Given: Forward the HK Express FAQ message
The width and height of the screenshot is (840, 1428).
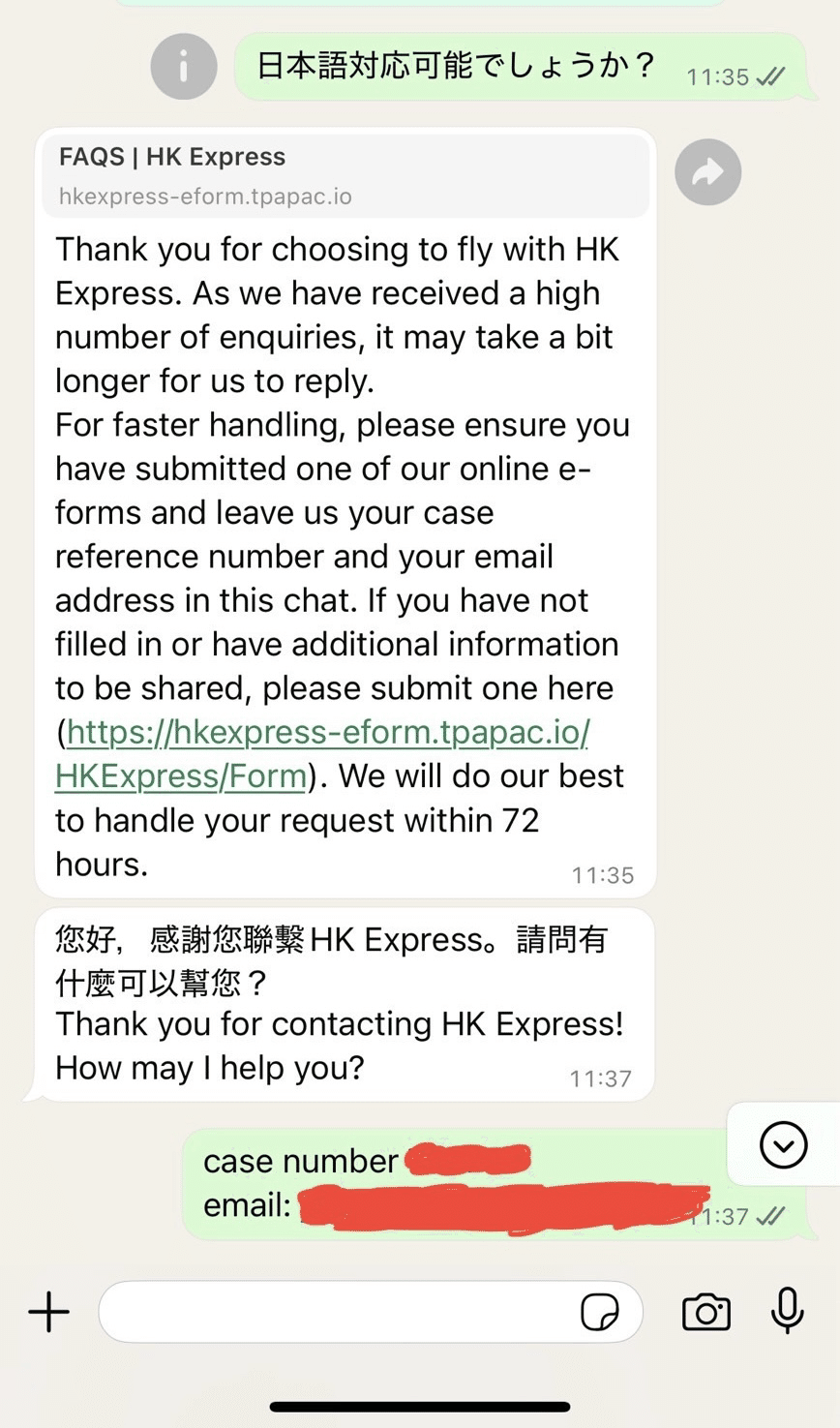Looking at the screenshot, I should (707, 173).
